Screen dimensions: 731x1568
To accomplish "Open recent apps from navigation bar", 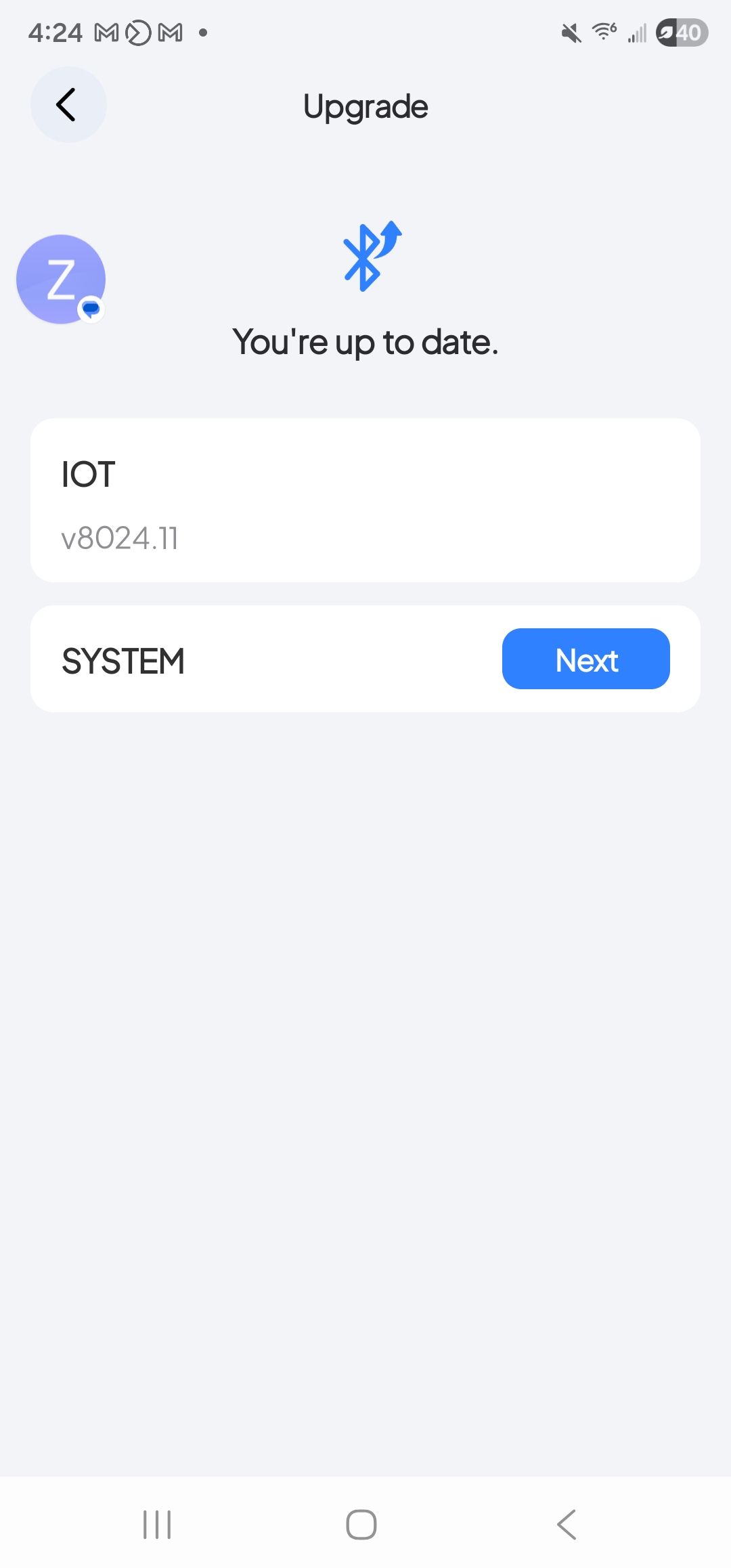I will pyautogui.click(x=157, y=1525).
